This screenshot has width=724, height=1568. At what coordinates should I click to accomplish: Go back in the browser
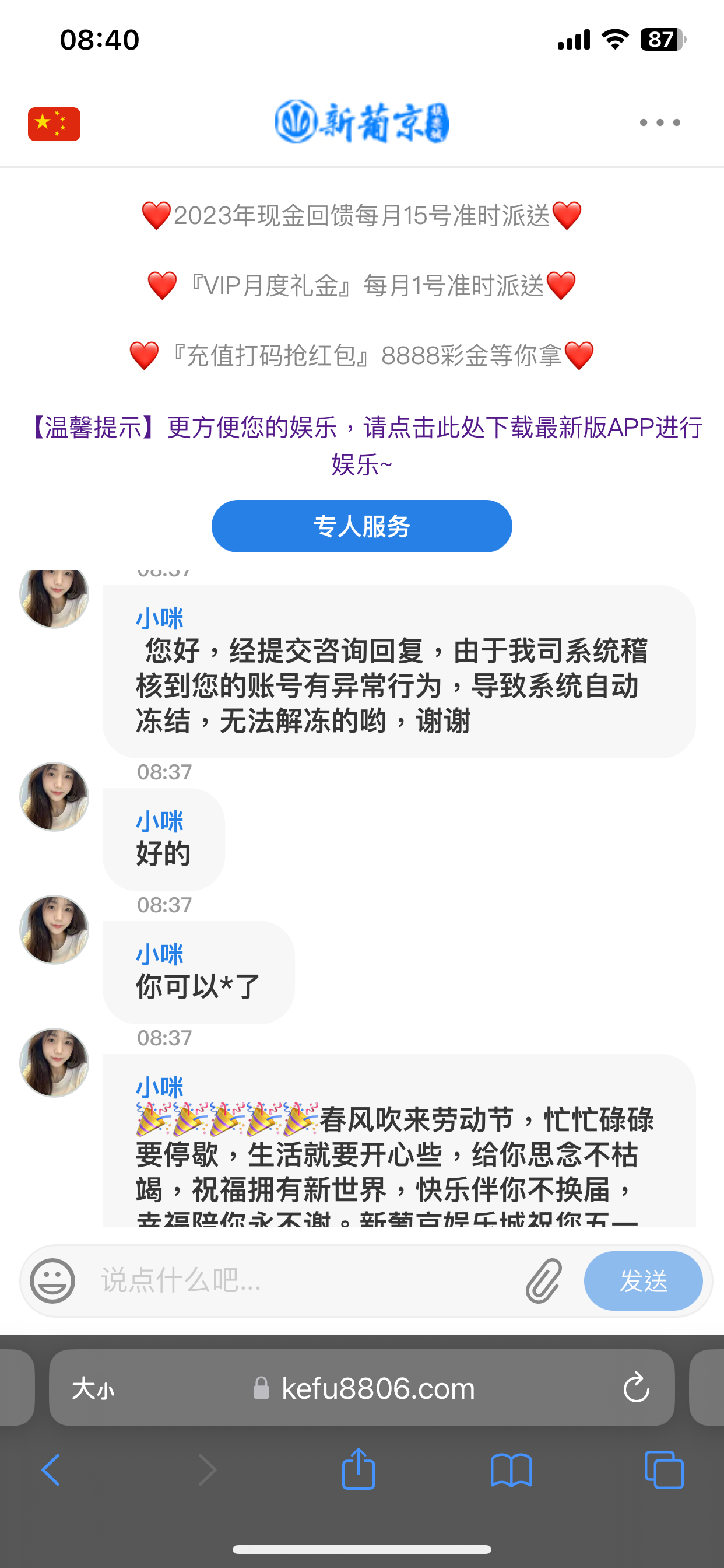point(51,1470)
